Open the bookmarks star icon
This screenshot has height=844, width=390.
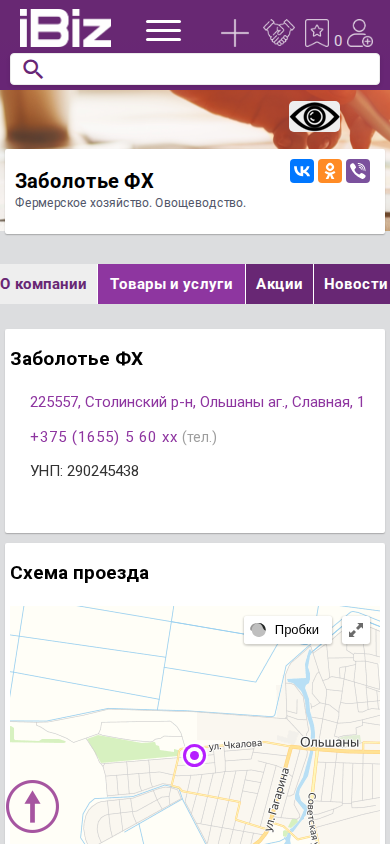(317, 33)
